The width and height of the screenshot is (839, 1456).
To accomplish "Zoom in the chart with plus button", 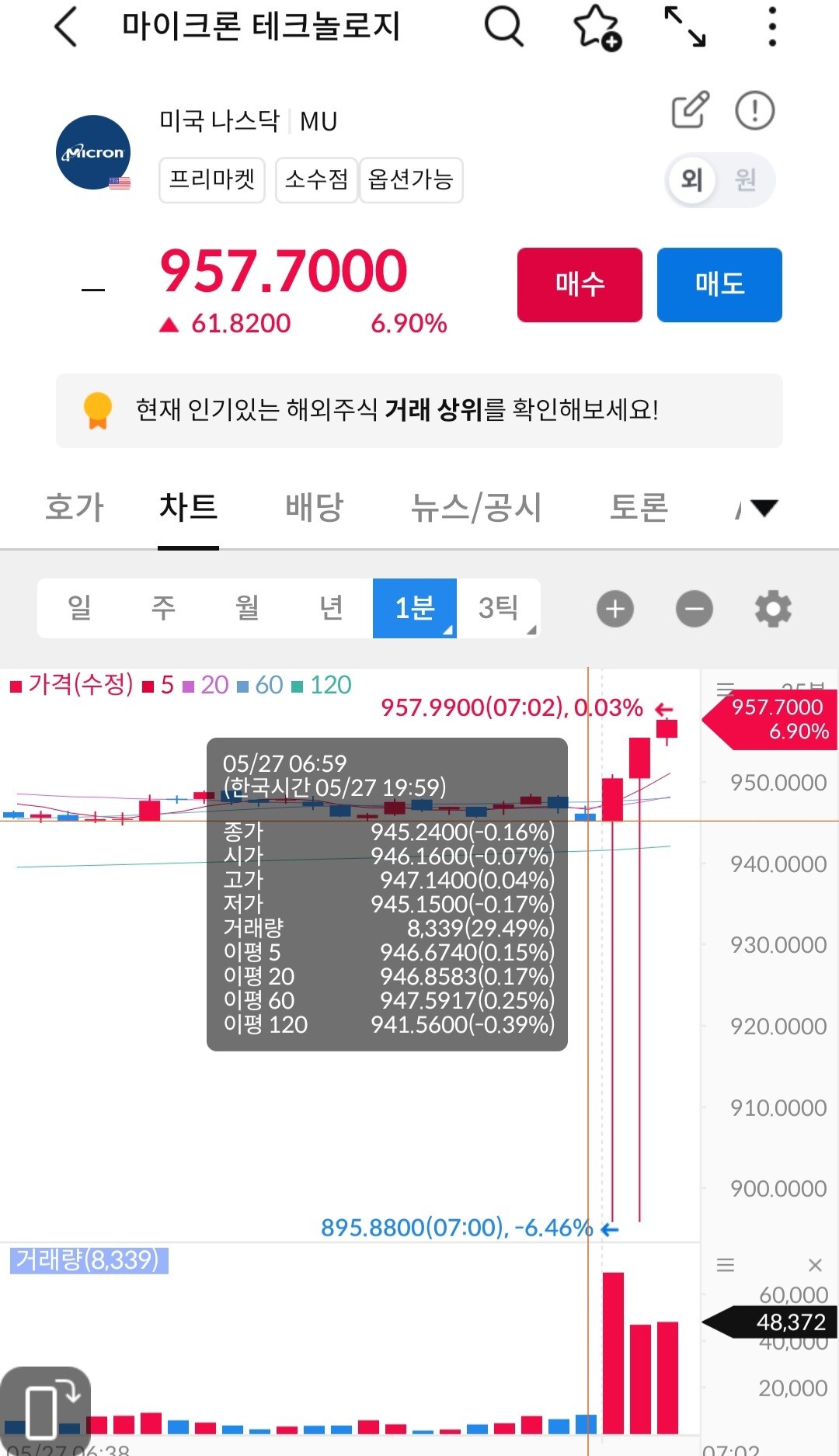I will (x=615, y=609).
